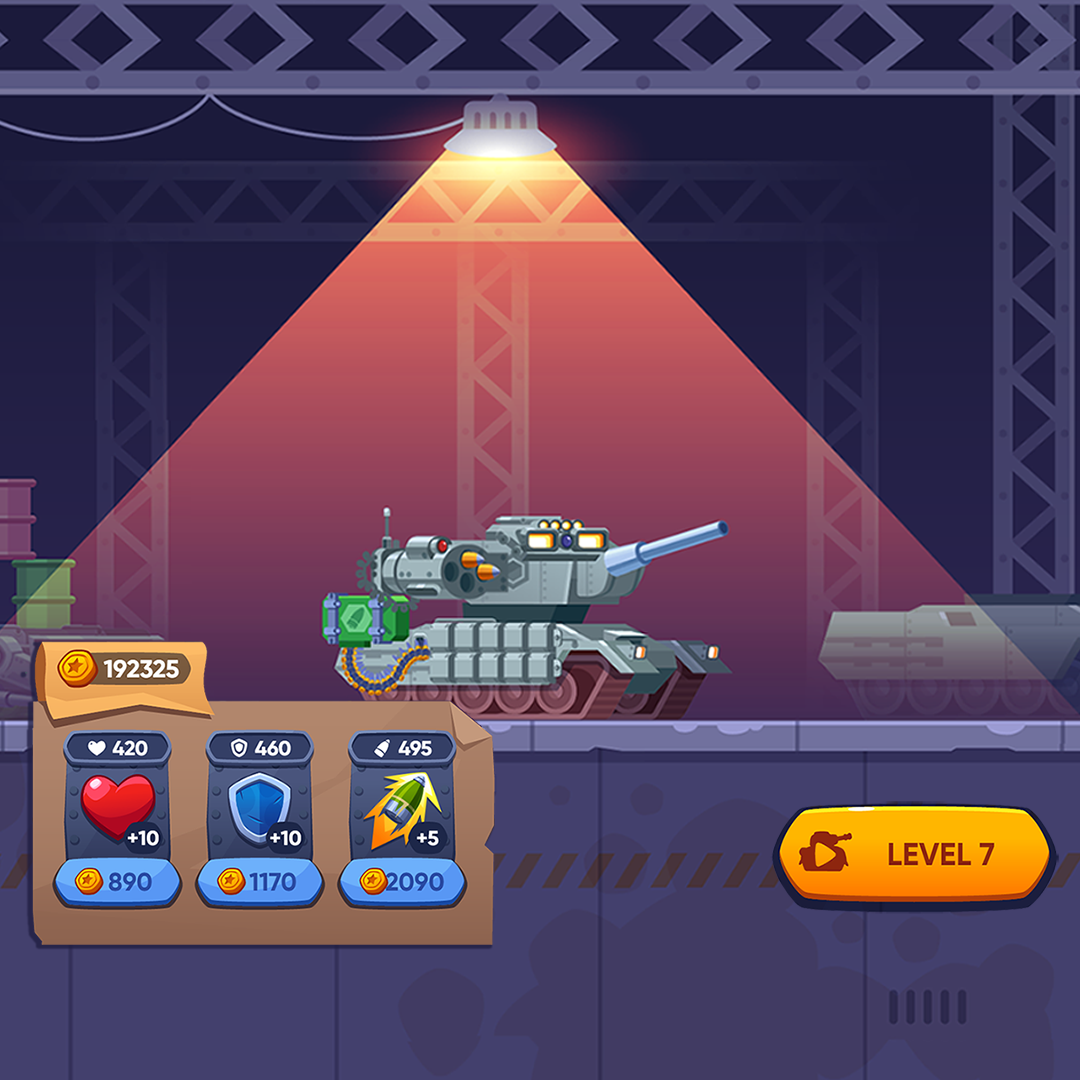Viewport: 1080px width, 1080px height.
Task: Buy the ammo upgrade for 2090 coins
Action: point(402,881)
